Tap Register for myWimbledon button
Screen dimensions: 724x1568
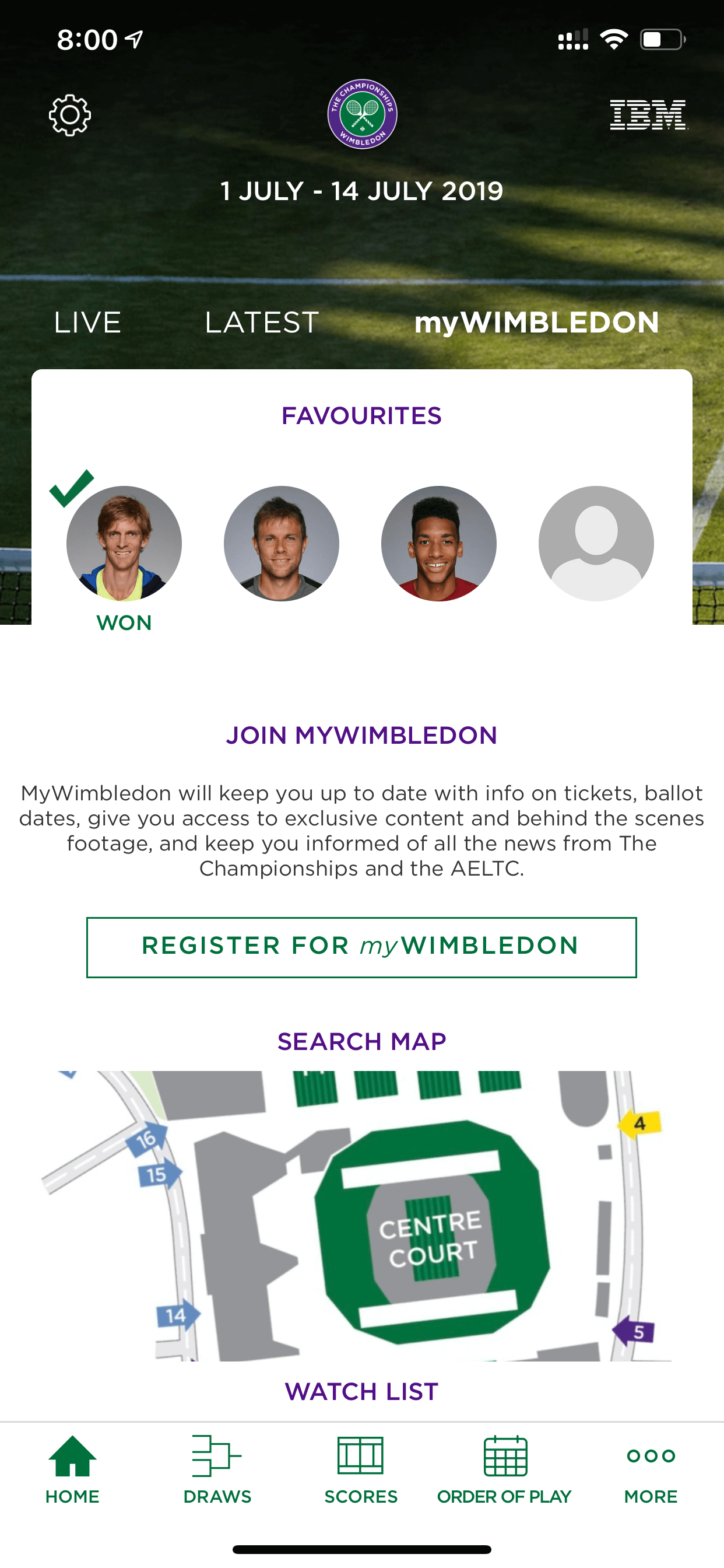point(361,947)
